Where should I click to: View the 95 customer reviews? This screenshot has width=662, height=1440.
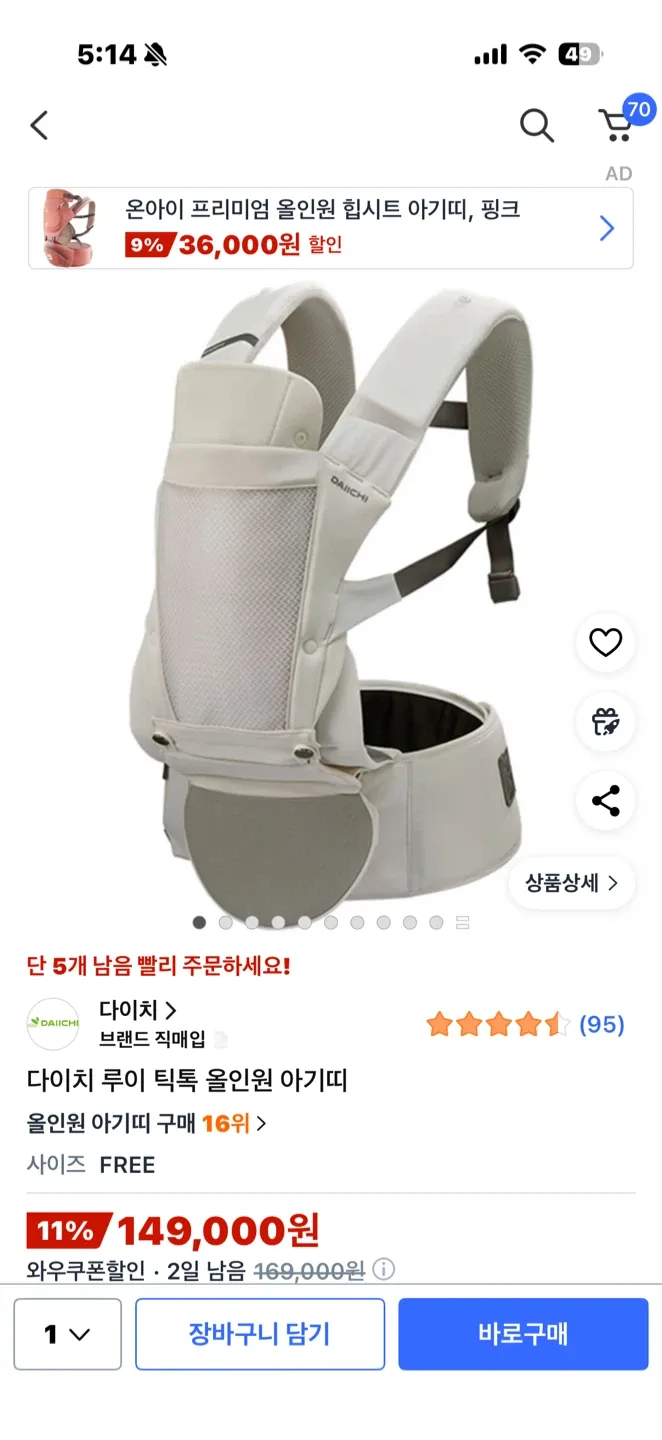tap(601, 1024)
